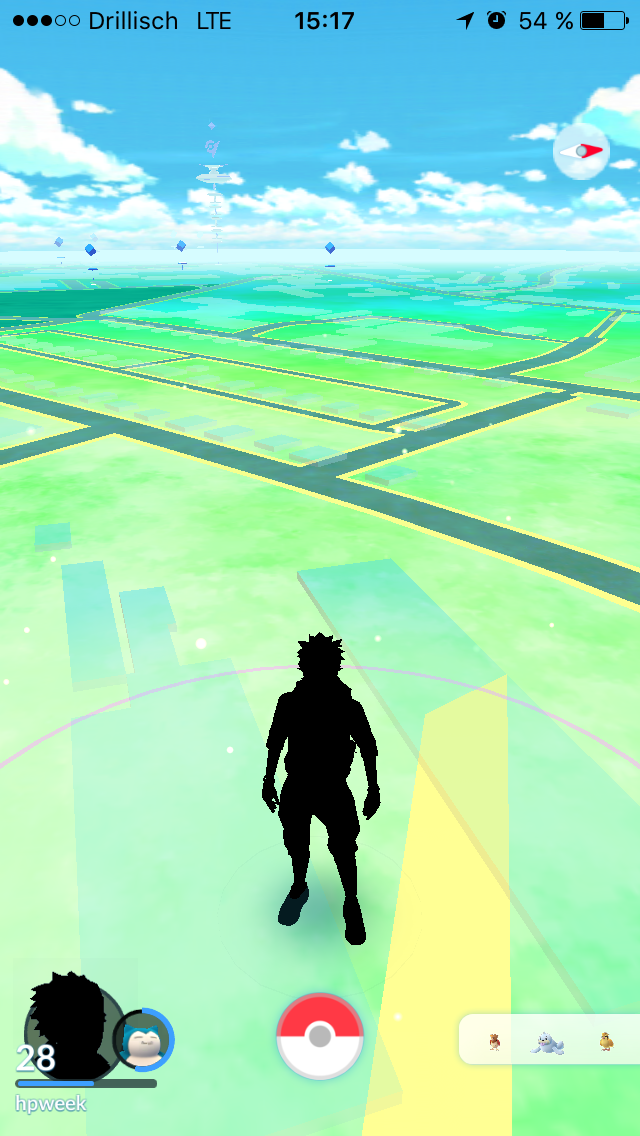
Task: Tap the compass to reorient the map
Action: click(x=581, y=151)
